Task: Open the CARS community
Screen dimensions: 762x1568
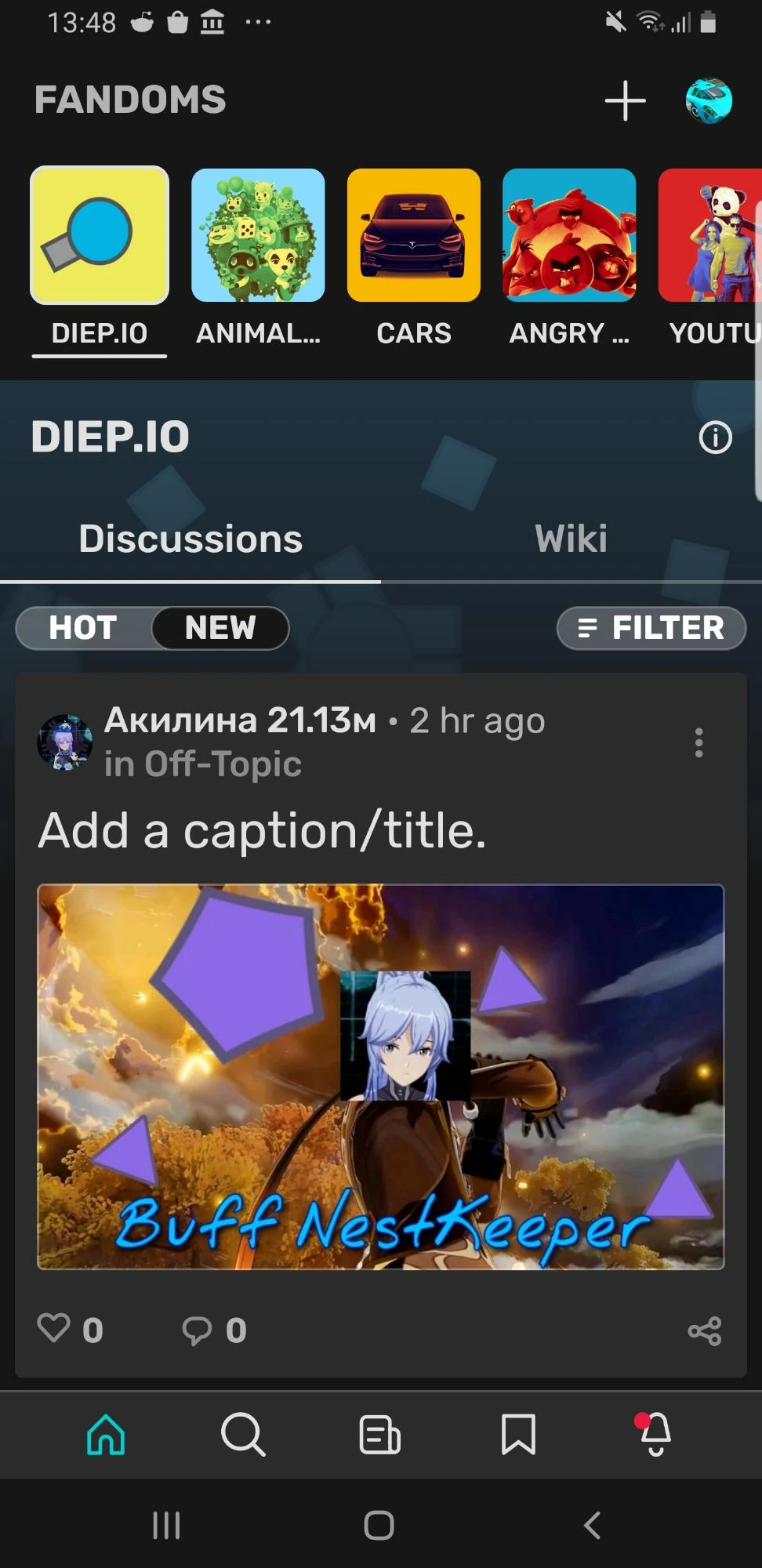Action: [x=413, y=234]
